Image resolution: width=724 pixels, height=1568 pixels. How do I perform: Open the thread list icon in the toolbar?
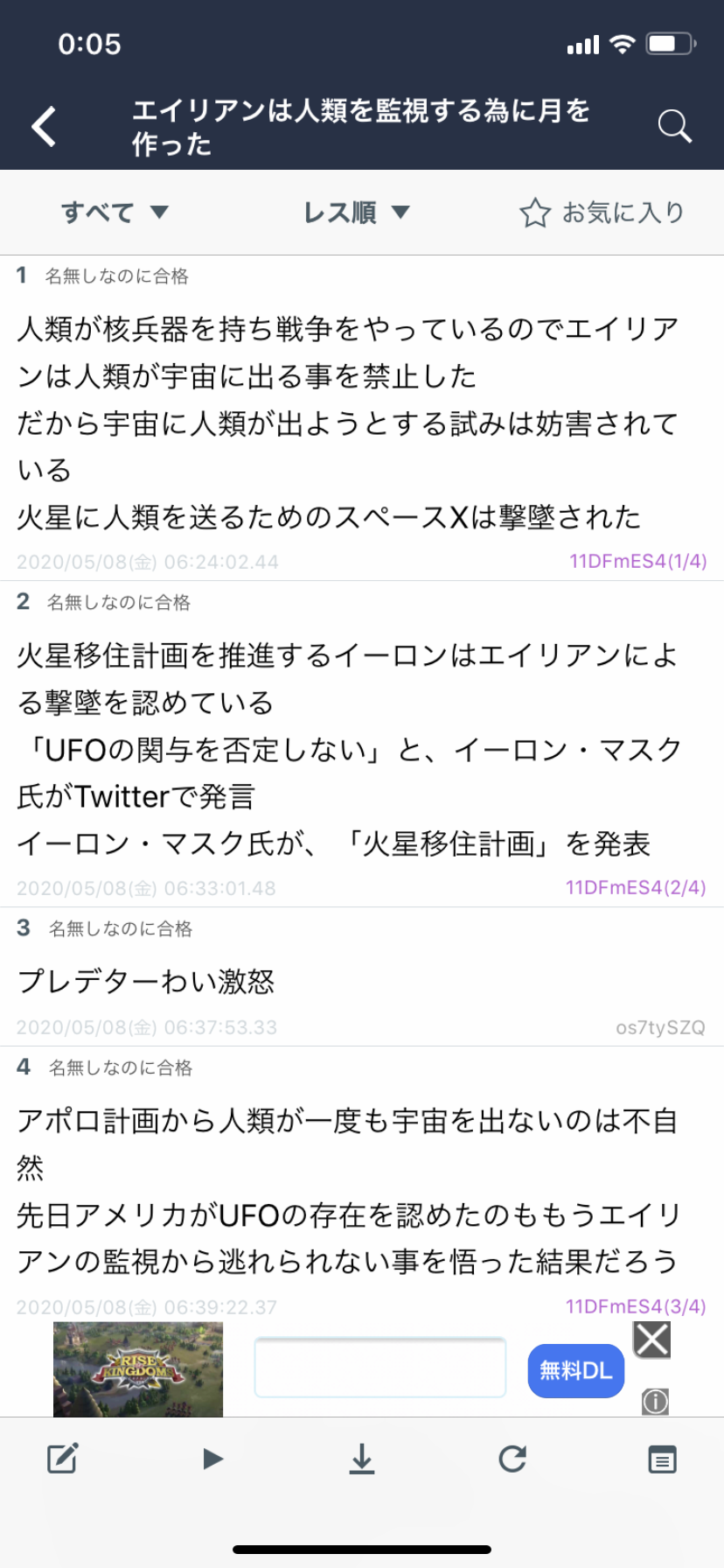tap(662, 1459)
